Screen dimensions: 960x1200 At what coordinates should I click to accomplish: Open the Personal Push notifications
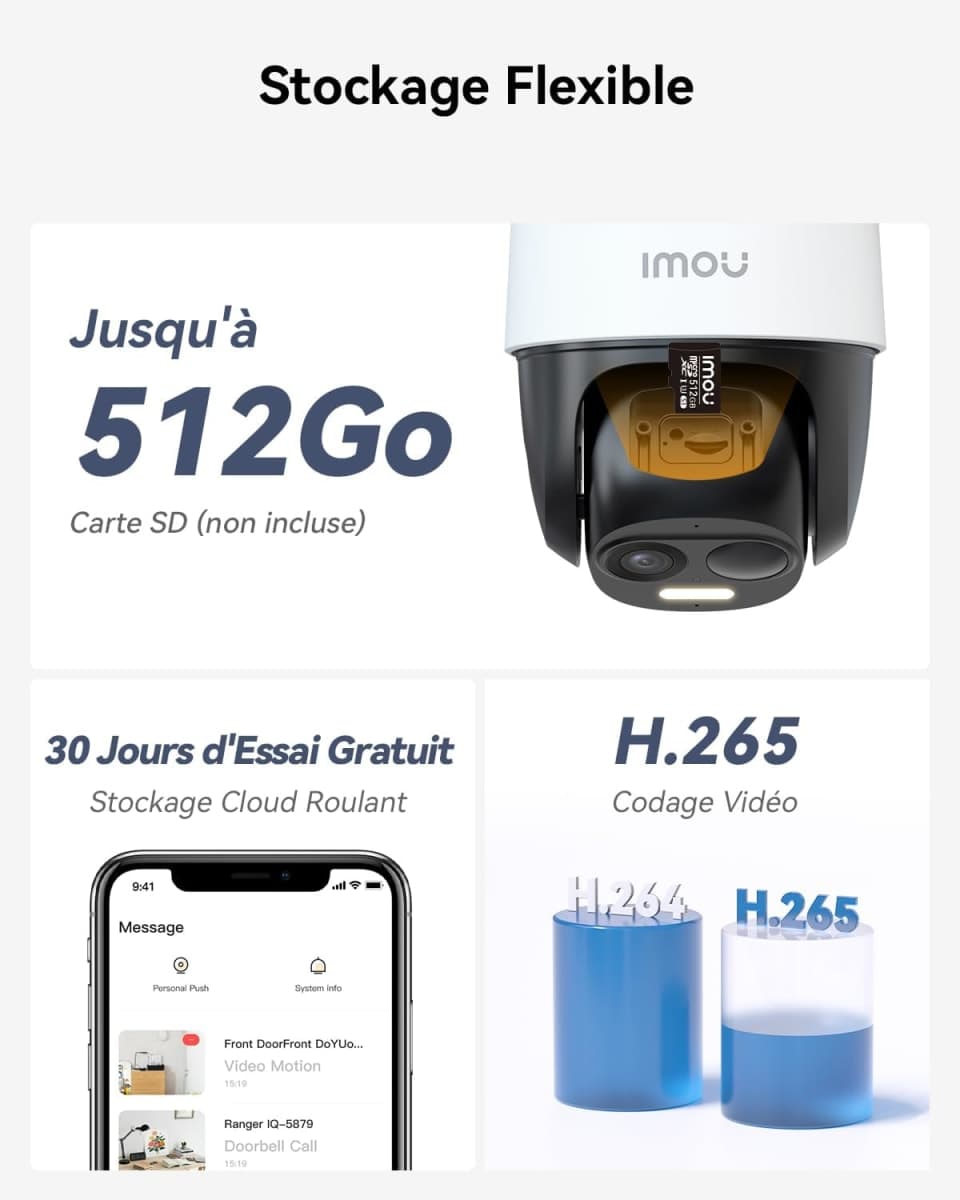tap(181, 964)
